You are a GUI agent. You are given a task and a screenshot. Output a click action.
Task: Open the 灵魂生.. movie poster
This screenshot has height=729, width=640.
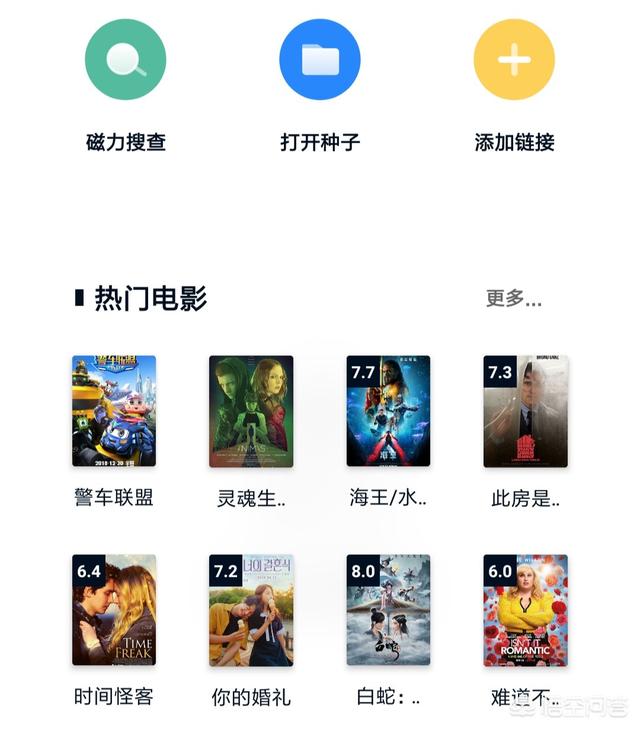coord(251,411)
